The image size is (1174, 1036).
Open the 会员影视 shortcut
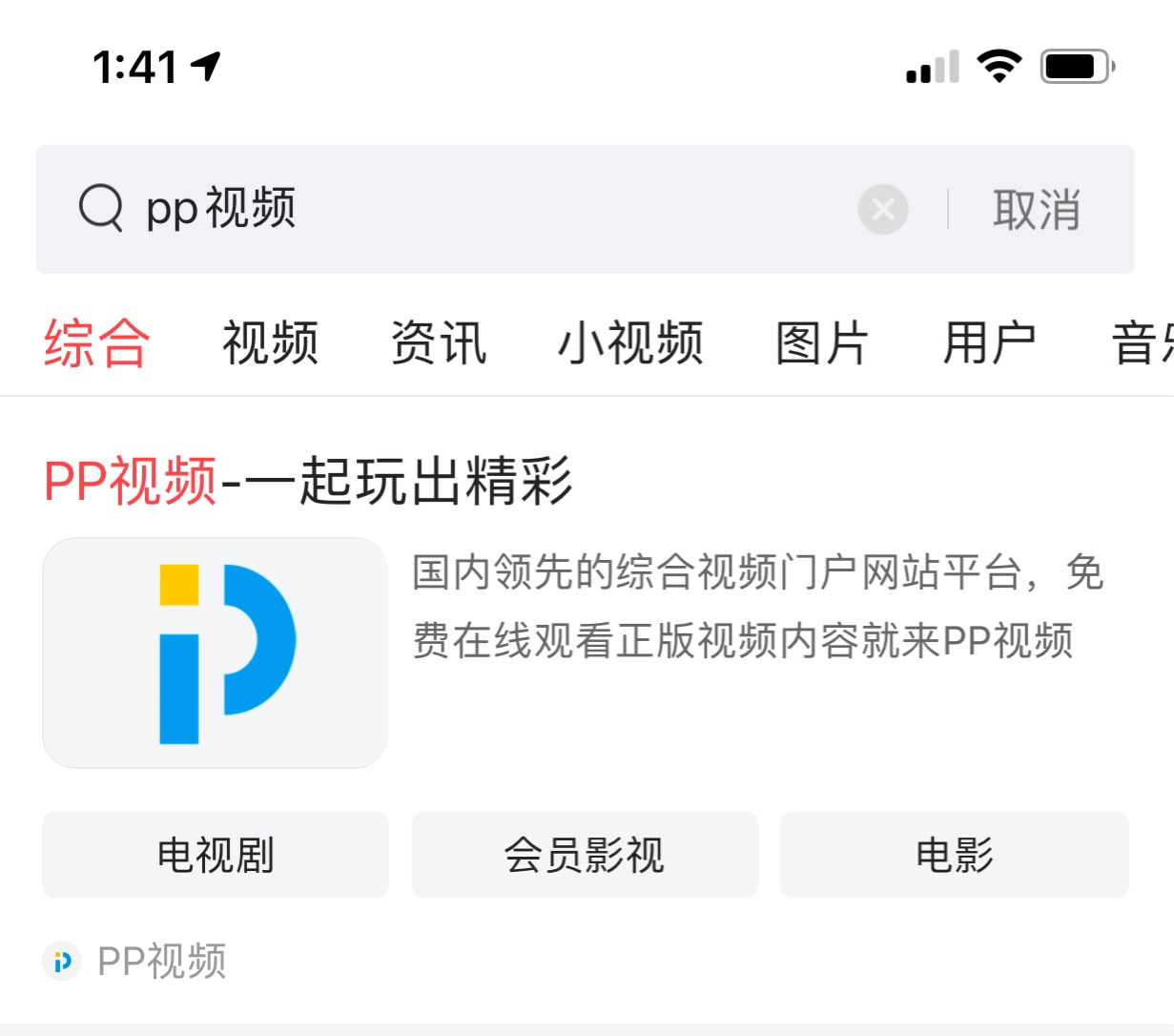(x=585, y=855)
